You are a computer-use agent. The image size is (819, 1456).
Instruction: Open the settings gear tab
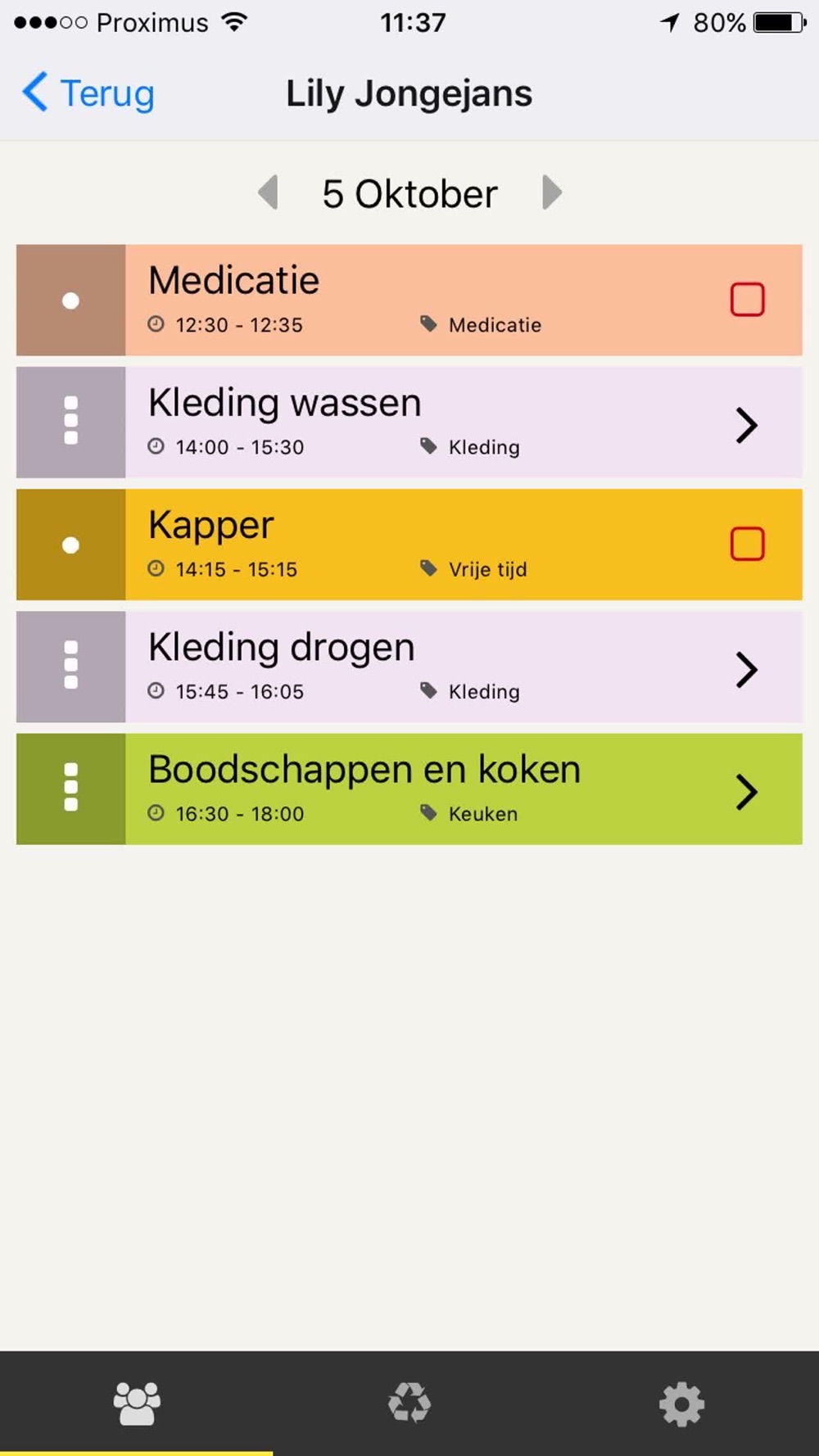(x=681, y=1404)
